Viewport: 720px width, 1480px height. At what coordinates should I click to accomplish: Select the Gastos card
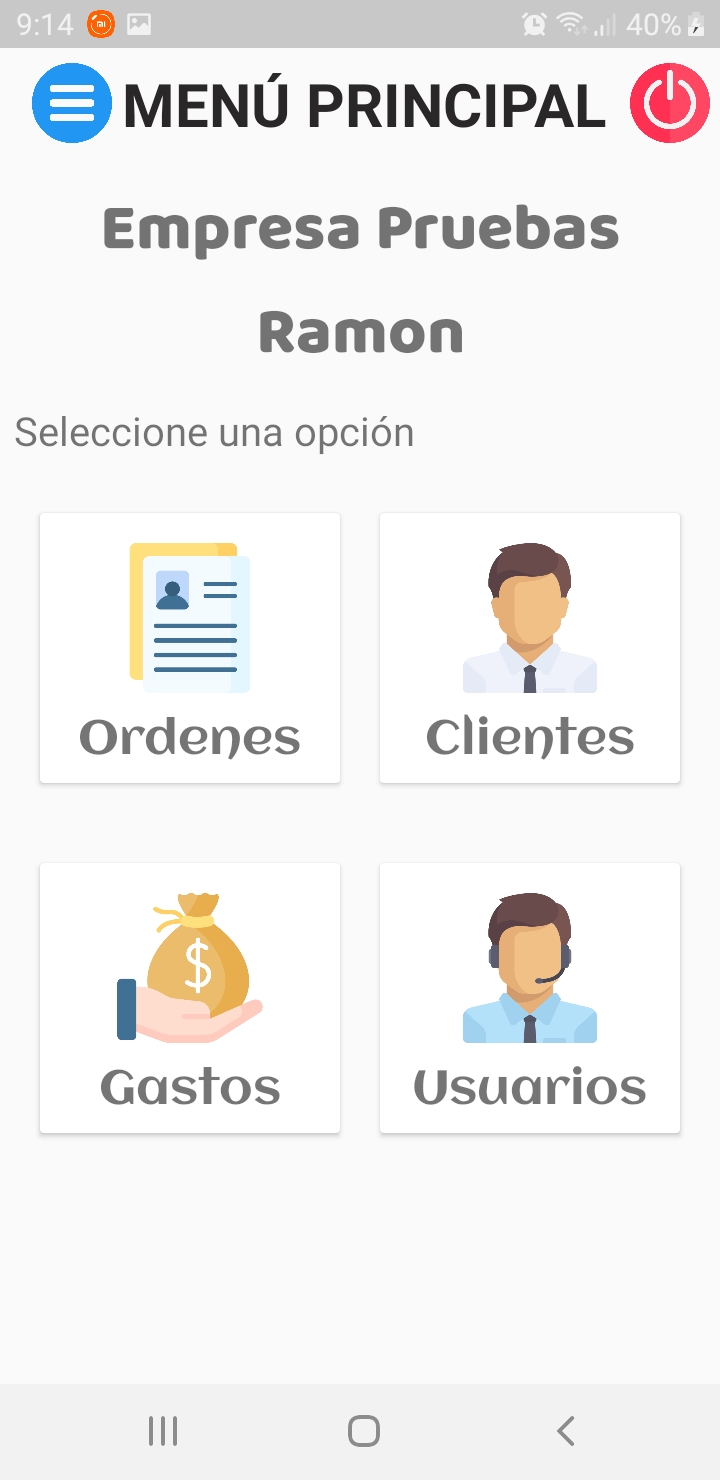[x=190, y=998]
